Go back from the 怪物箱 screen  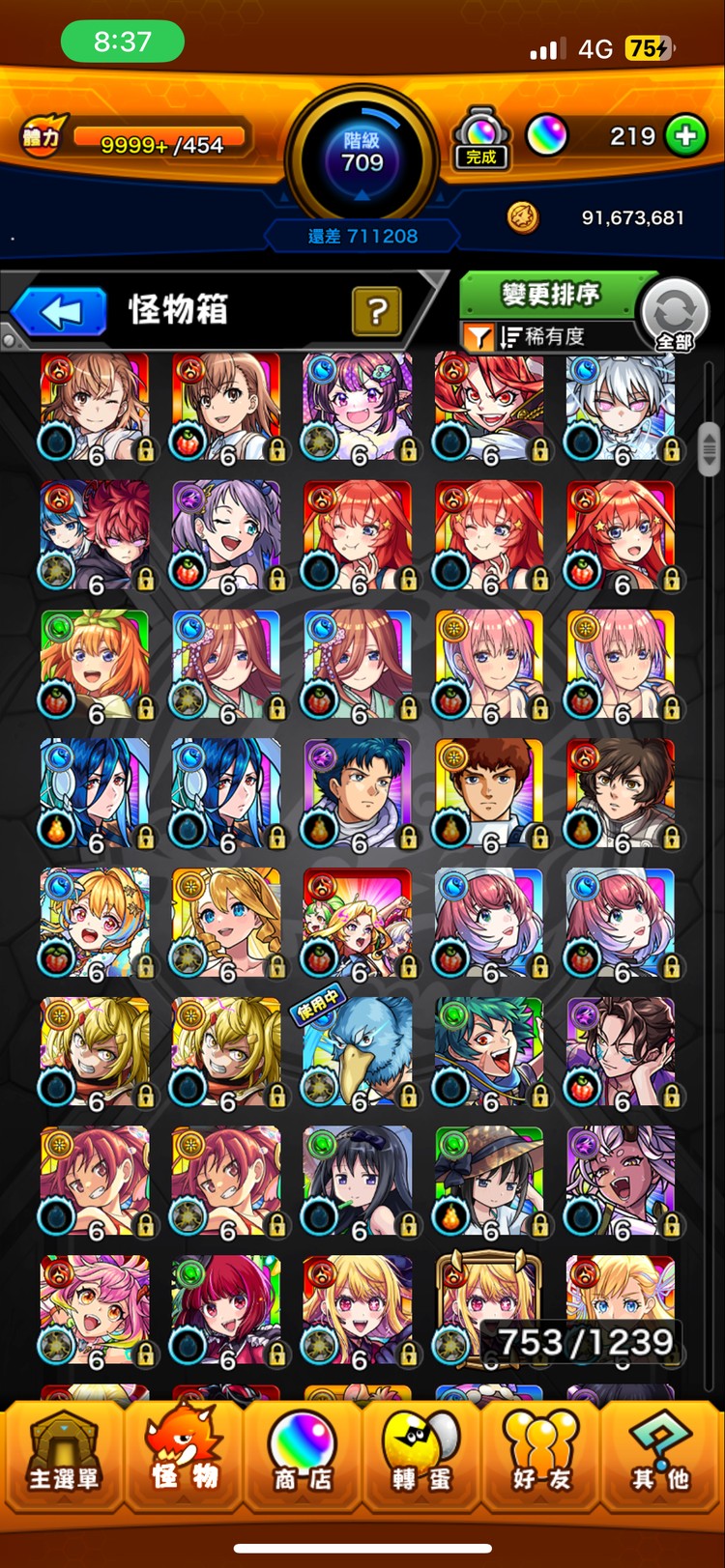point(60,312)
